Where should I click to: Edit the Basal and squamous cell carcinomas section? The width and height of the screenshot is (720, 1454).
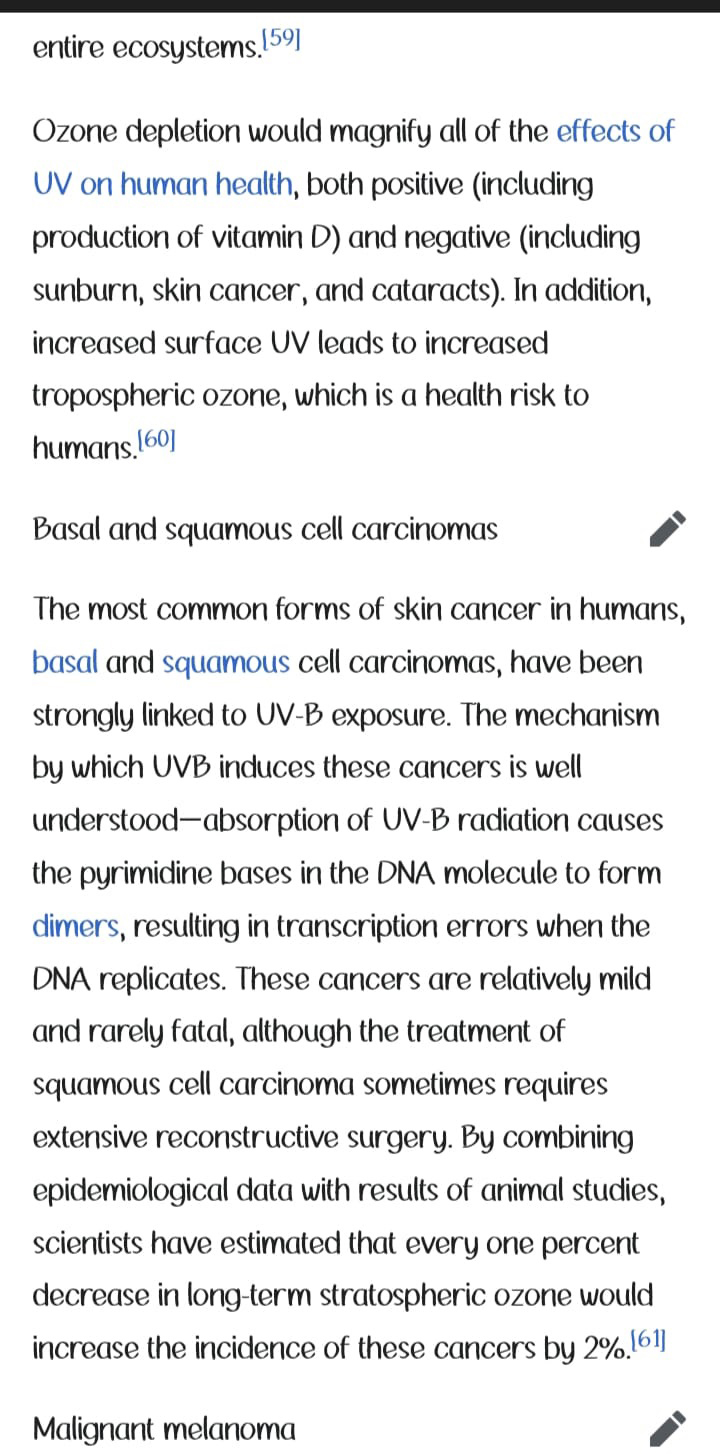click(668, 528)
